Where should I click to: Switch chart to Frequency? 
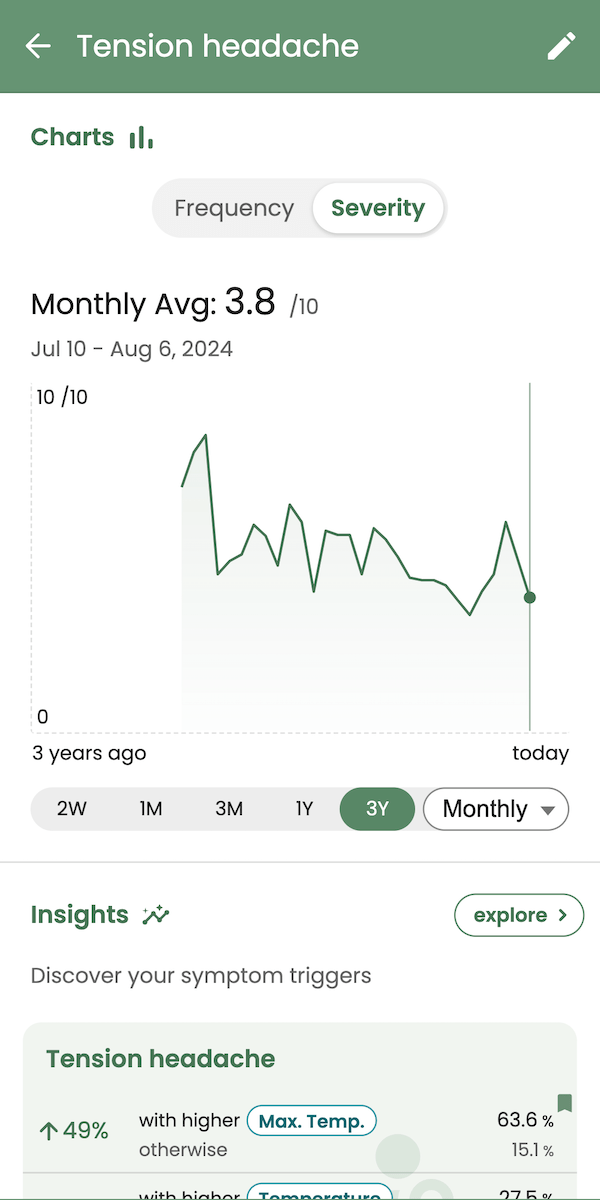[x=234, y=209]
